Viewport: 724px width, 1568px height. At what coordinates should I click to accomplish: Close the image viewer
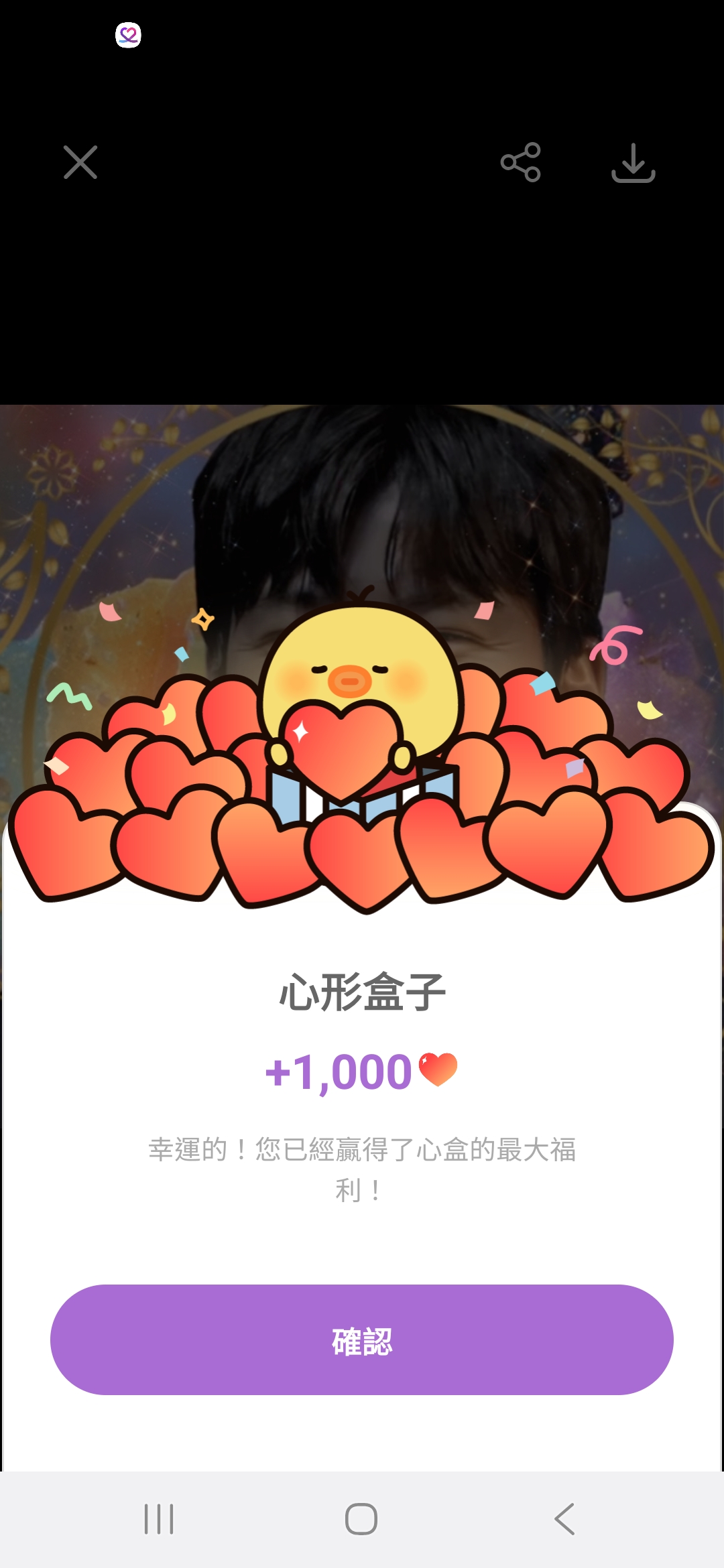point(80,162)
